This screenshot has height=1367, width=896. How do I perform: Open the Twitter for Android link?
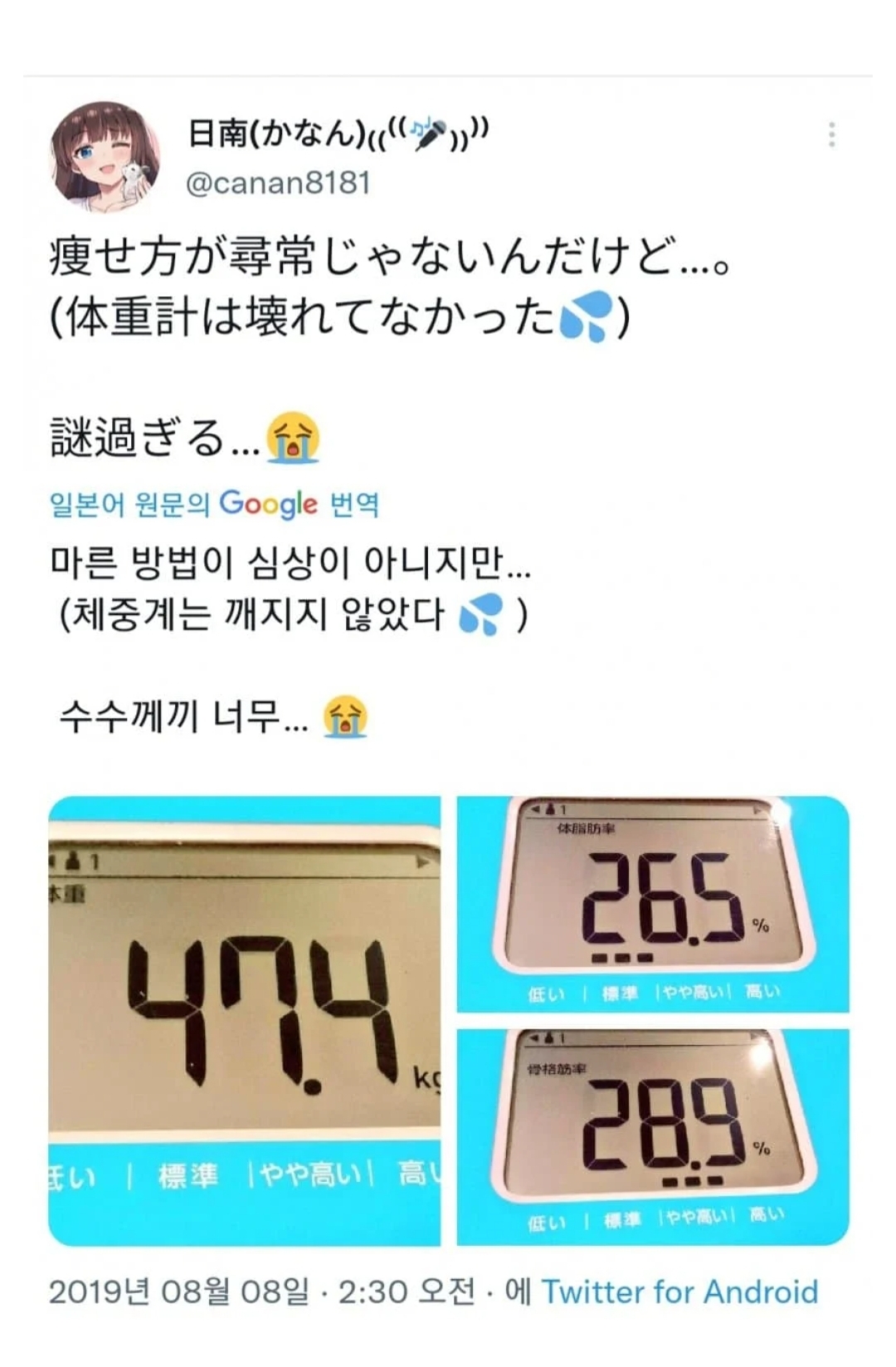tap(679, 1292)
